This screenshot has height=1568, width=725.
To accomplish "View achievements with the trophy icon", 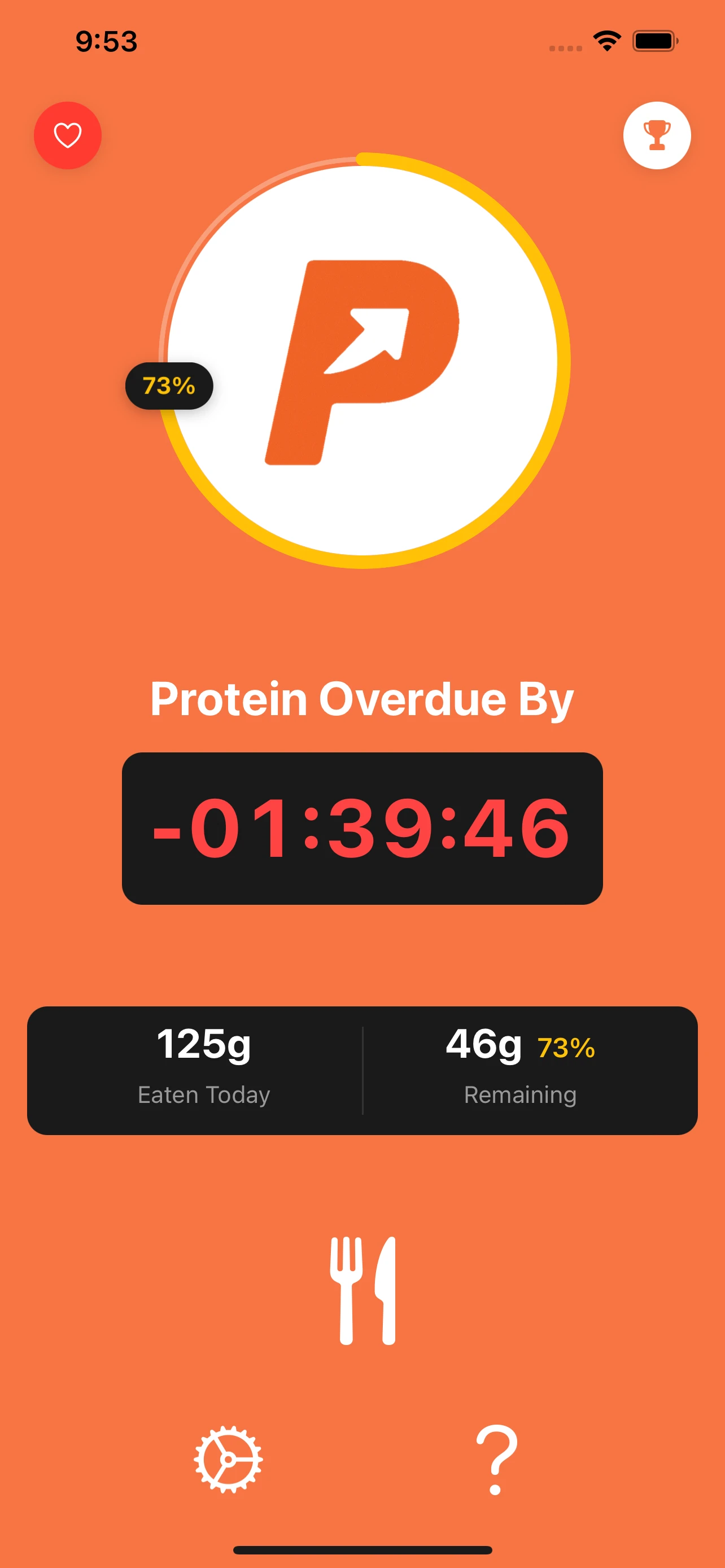I will 656,135.
